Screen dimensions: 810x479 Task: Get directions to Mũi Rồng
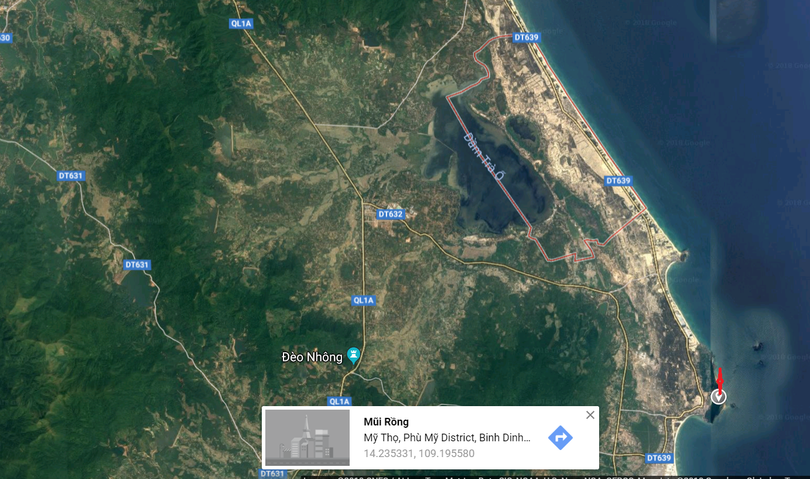pos(560,437)
